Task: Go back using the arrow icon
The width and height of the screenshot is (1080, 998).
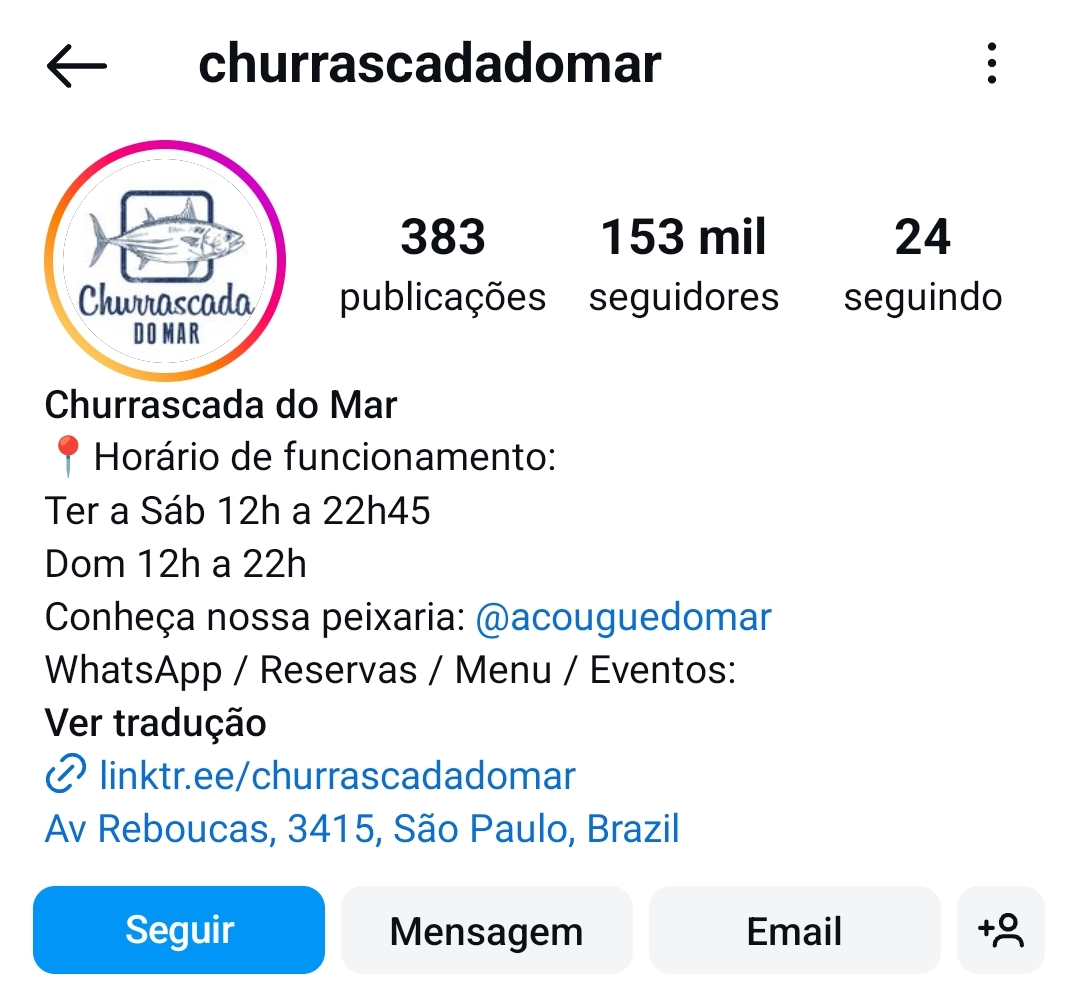Action: pyautogui.click(x=76, y=66)
